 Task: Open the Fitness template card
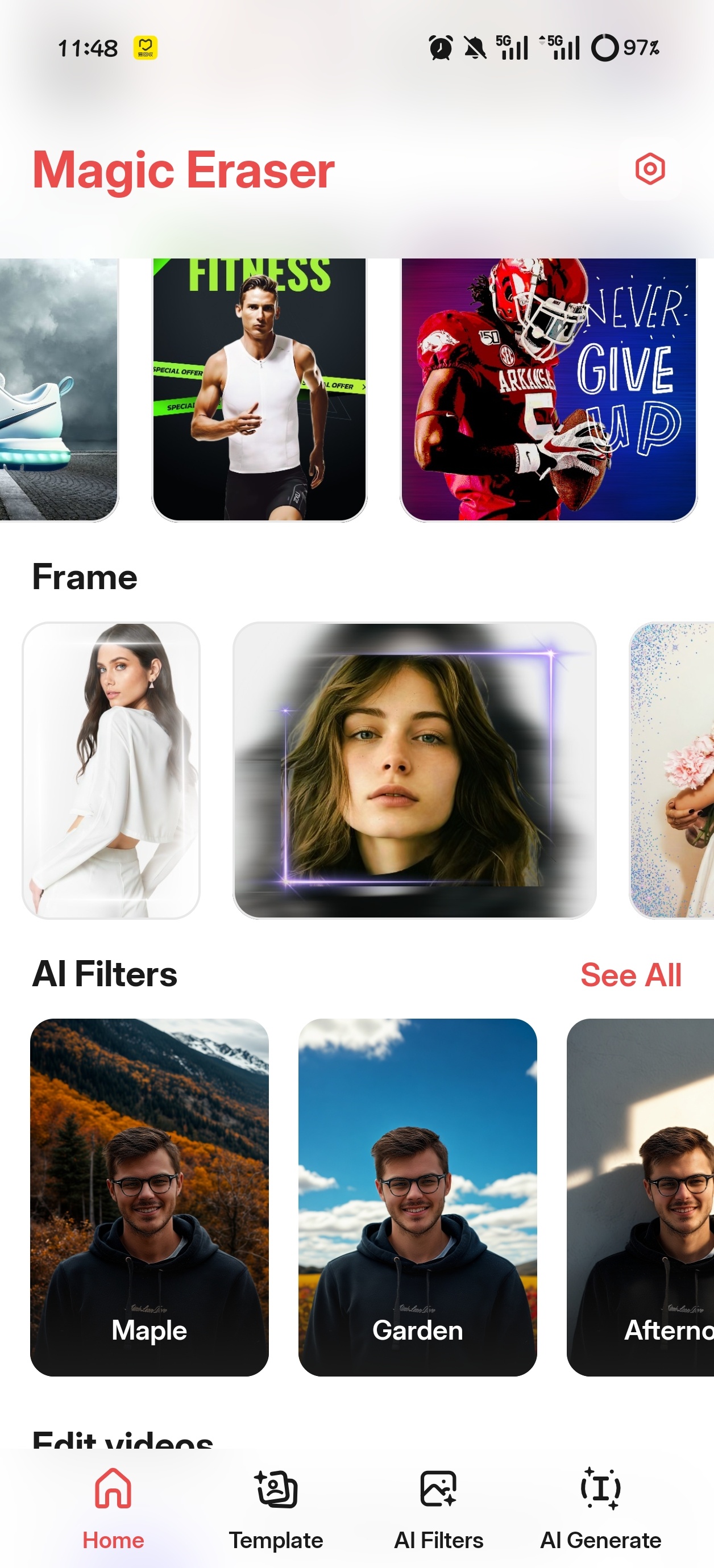[259, 390]
